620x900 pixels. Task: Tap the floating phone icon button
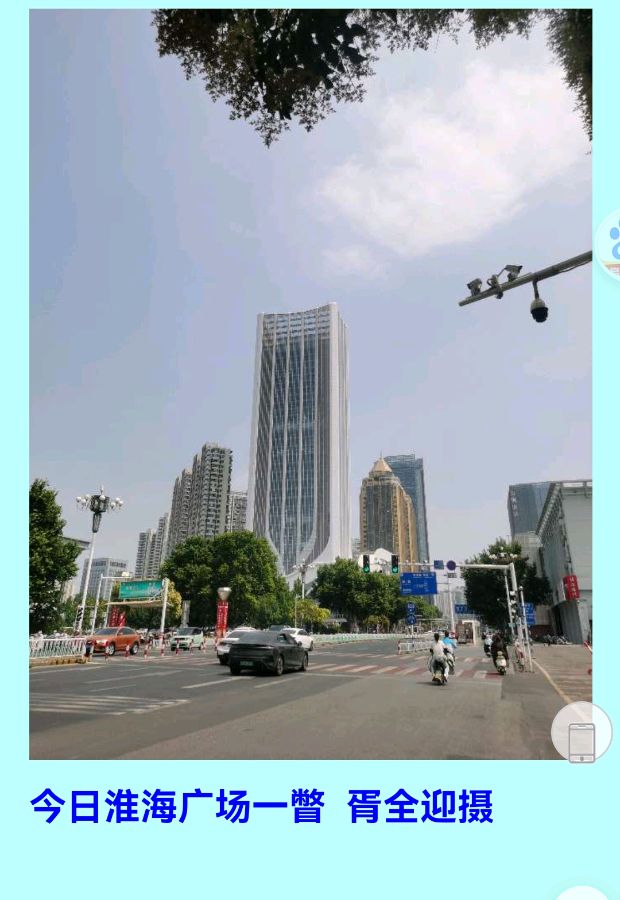pos(581,734)
